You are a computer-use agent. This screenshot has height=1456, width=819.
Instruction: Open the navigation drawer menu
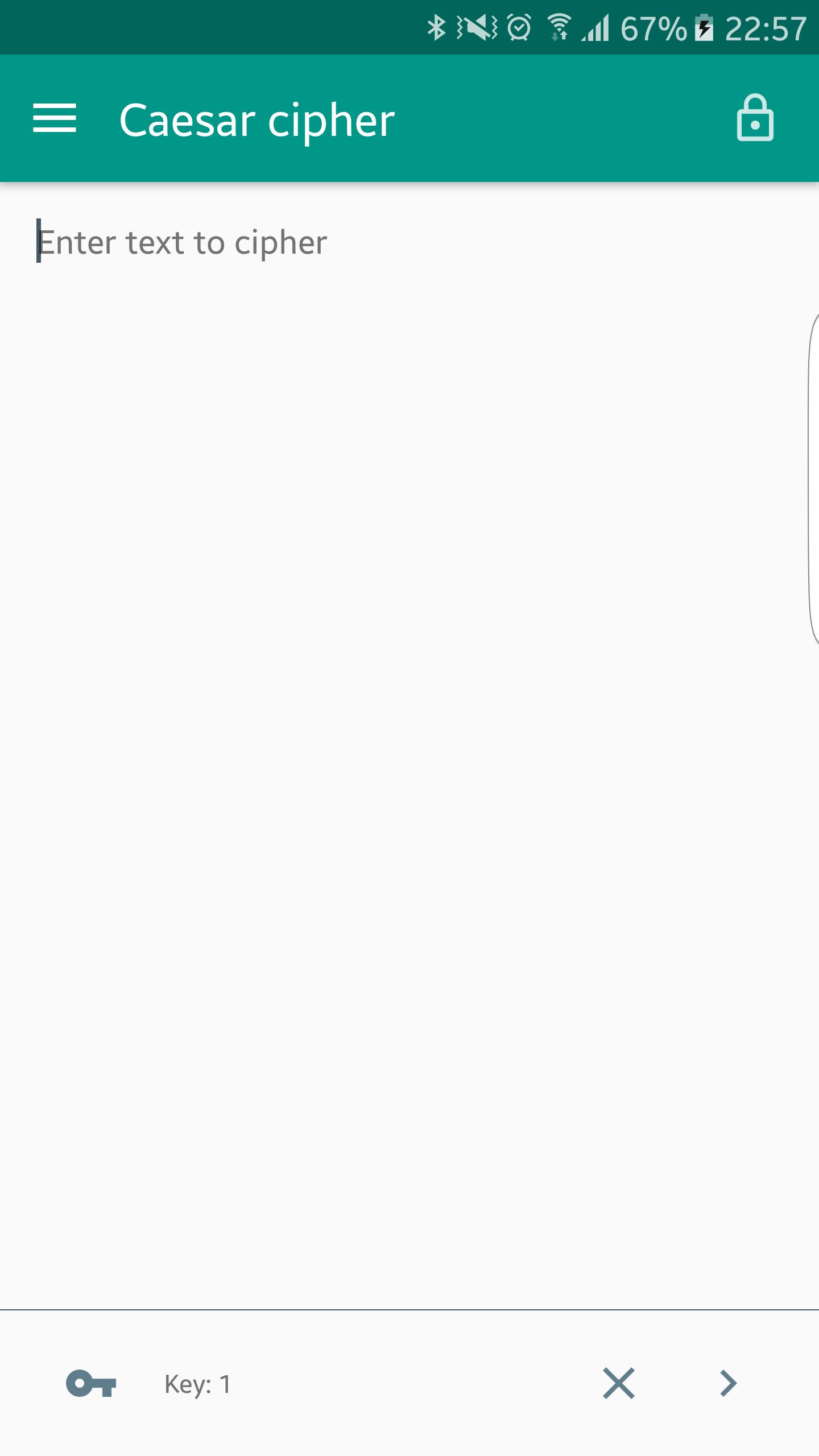click(55, 119)
